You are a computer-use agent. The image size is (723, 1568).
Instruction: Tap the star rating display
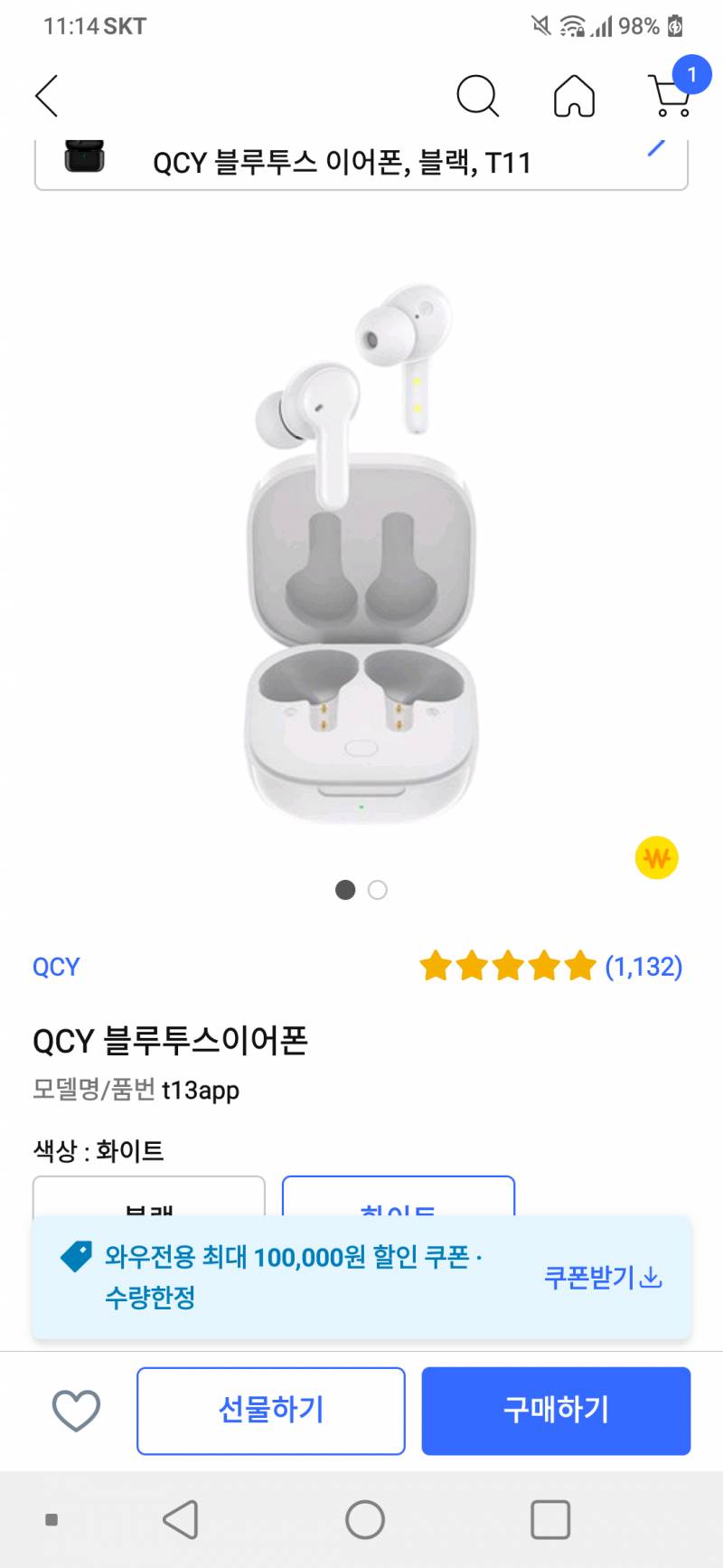click(507, 966)
